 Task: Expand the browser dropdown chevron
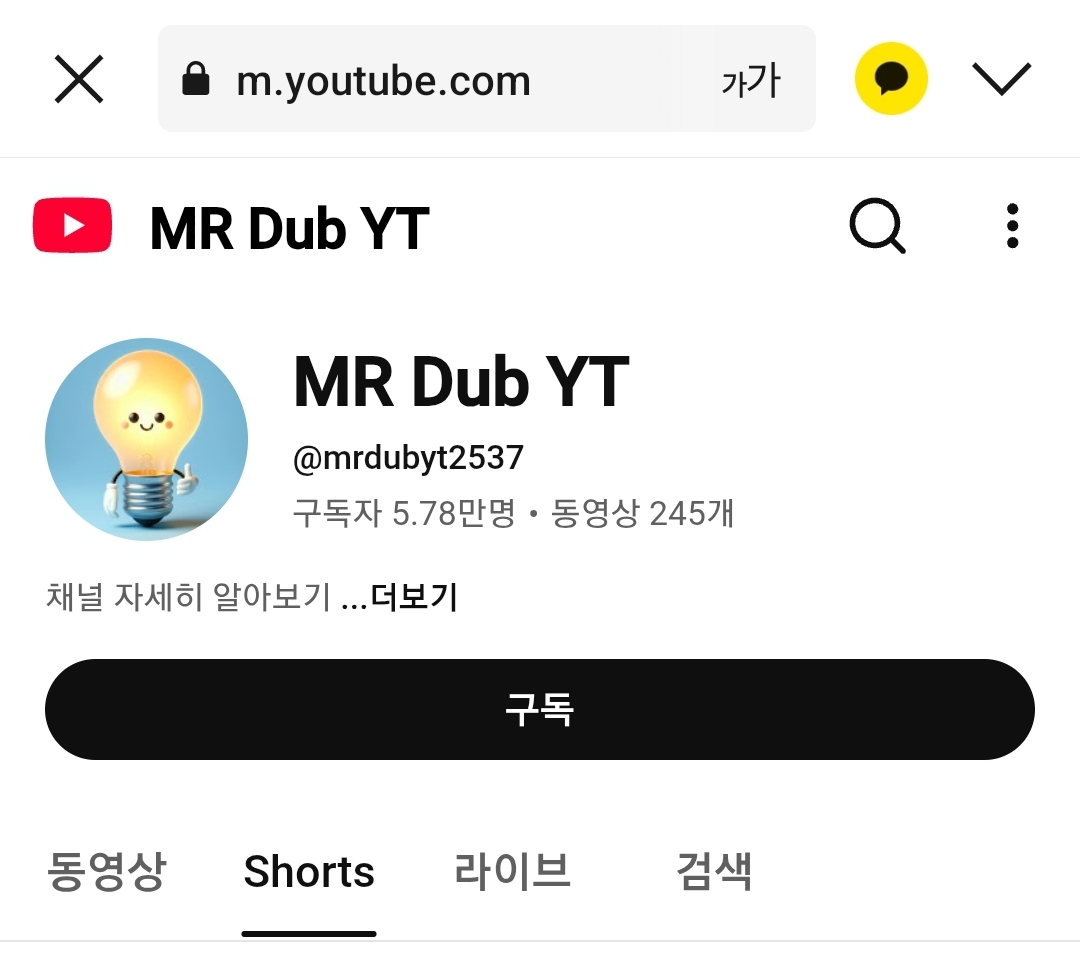pyautogui.click(x=1001, y=79)
